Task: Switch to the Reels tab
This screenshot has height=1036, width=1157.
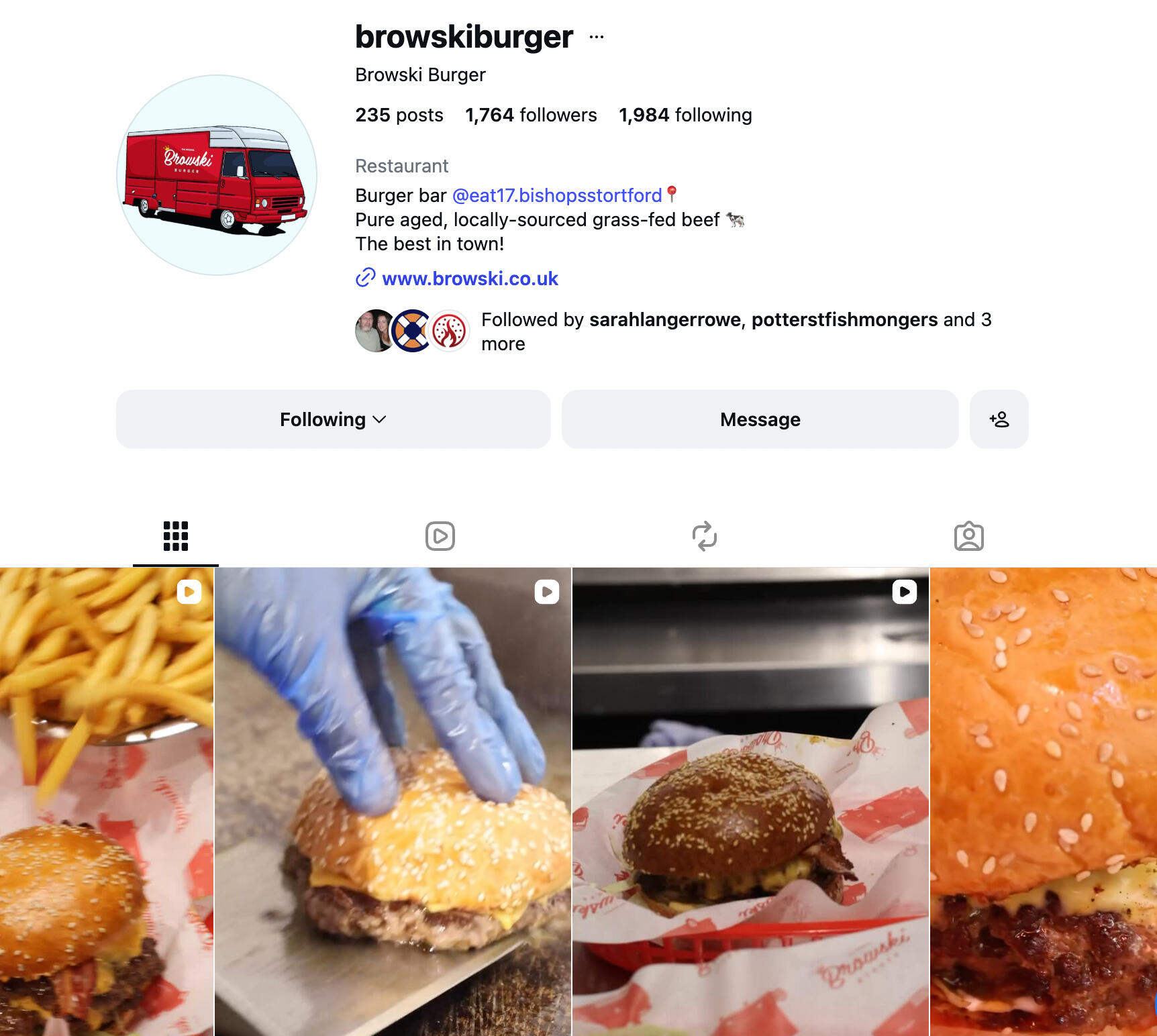Action: [x=440, y=536]
